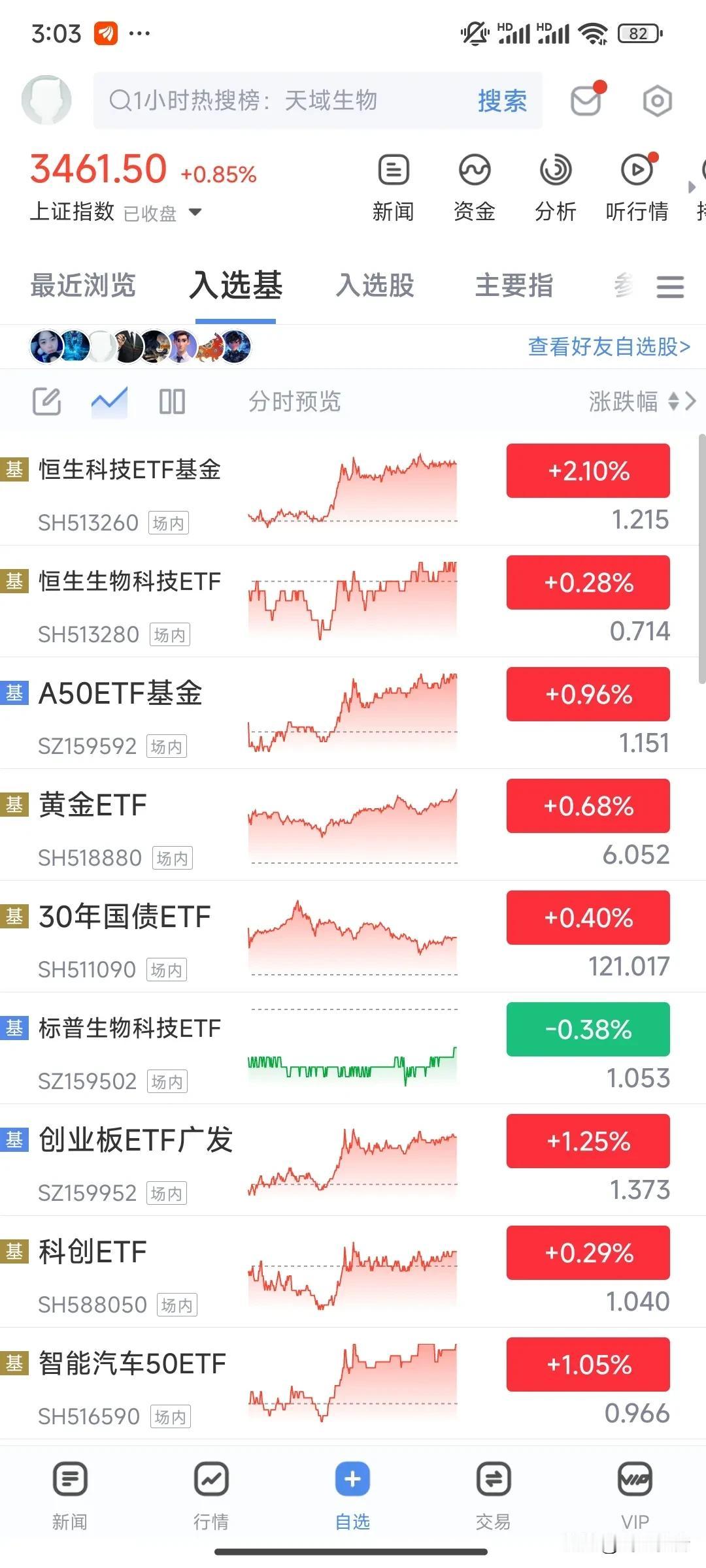The width and height of the screenshot is (706, 1568).
Task: Switch to 最近浏览 tab
Action: [83, 286]
